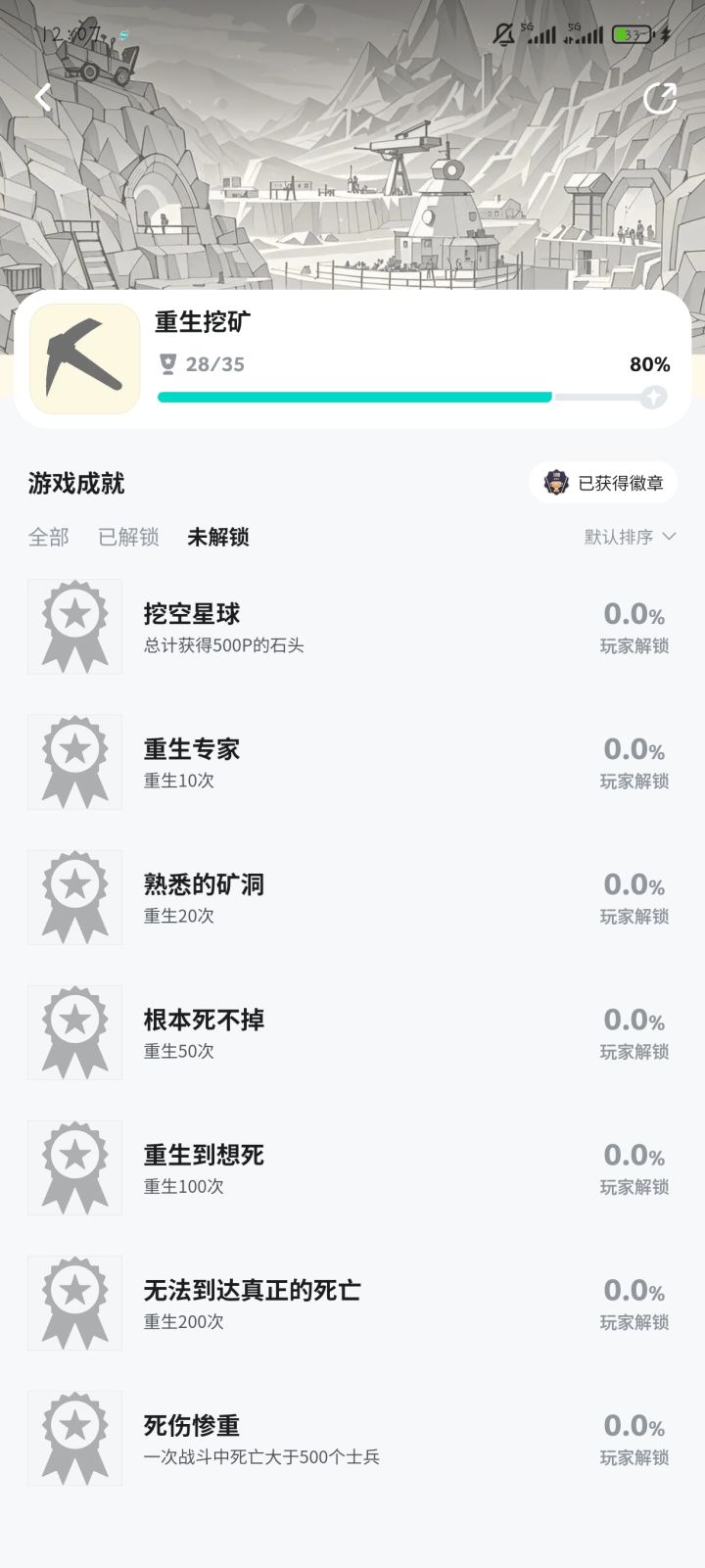Expand the 默认排序 sort dropdown
Image resolution: width=705 pixels, height=1568 pixels.
(631, 537)
